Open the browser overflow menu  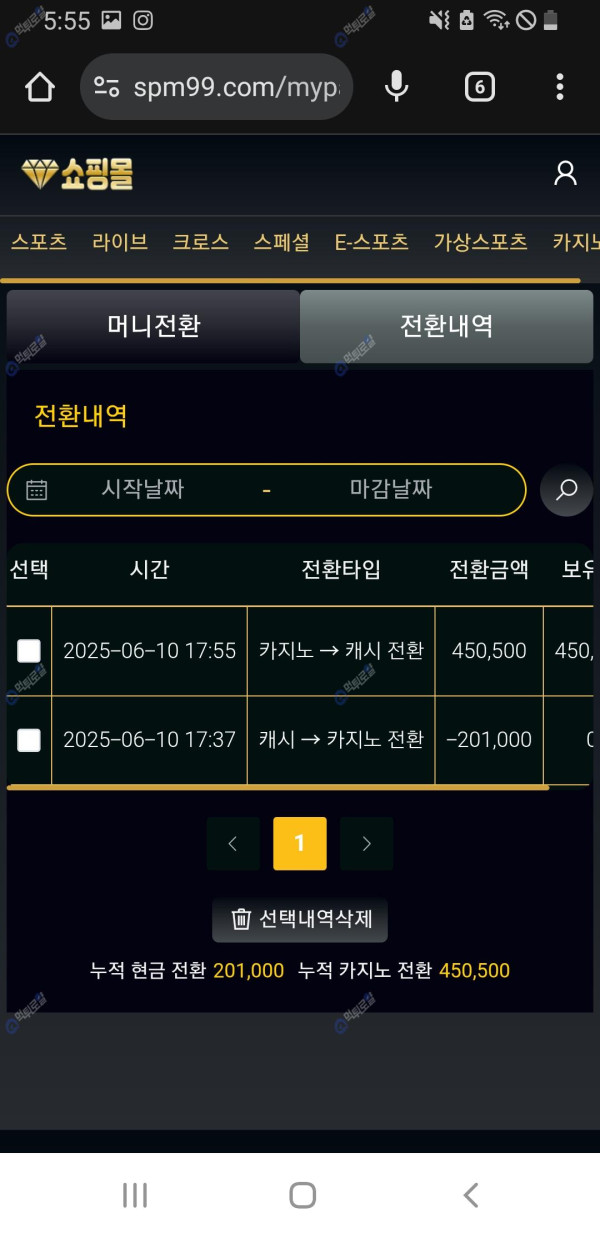click(x=560, y=87)
